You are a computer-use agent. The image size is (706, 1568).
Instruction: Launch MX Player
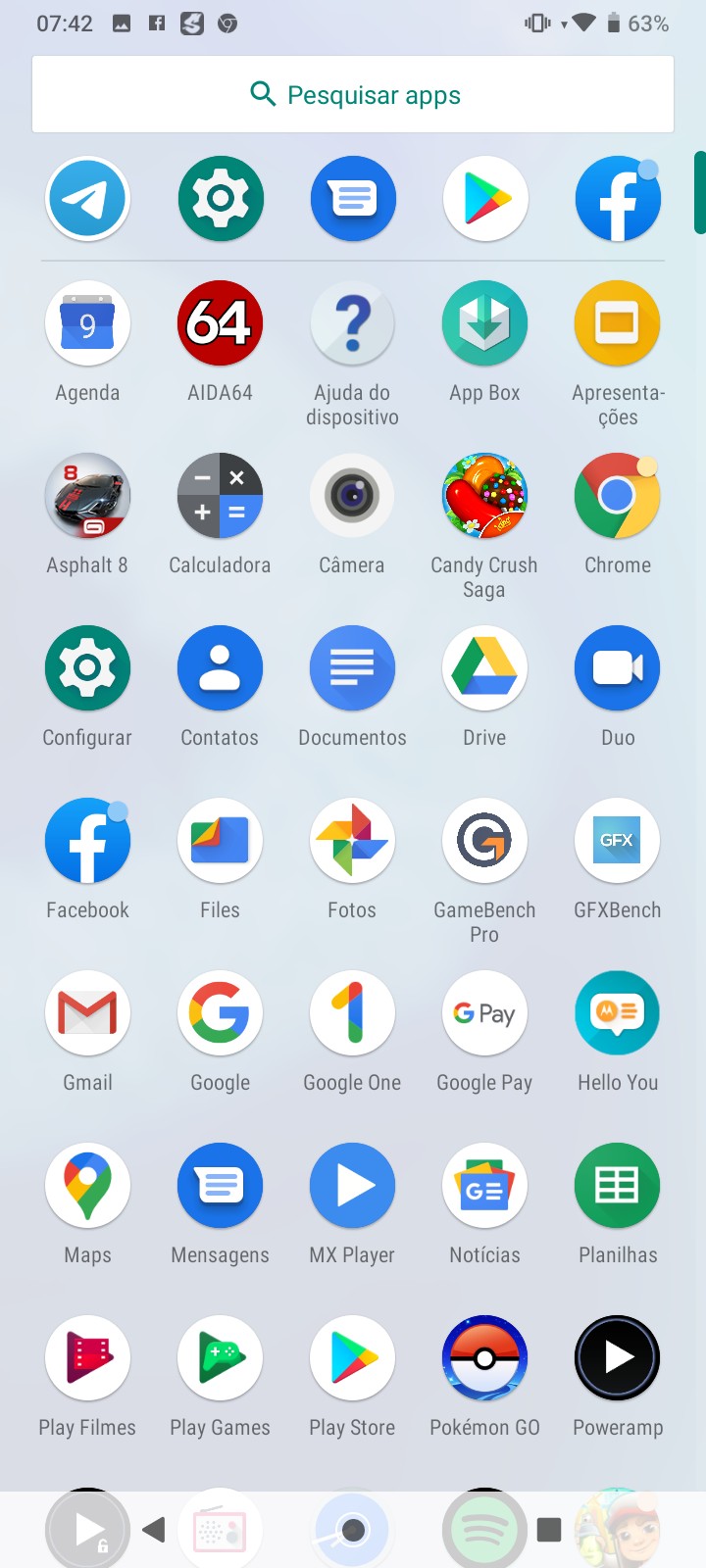coord(352,1186)
